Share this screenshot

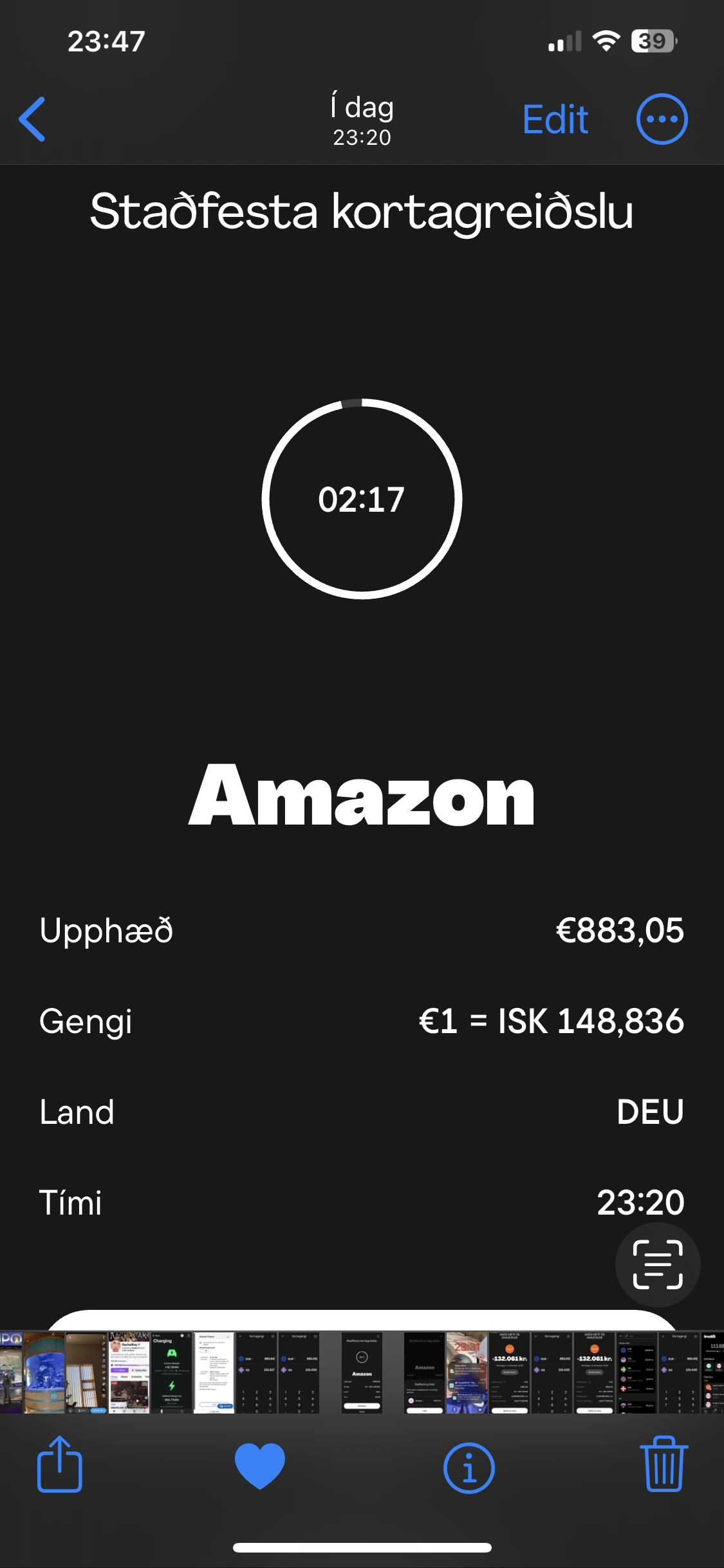[60, 1464]
